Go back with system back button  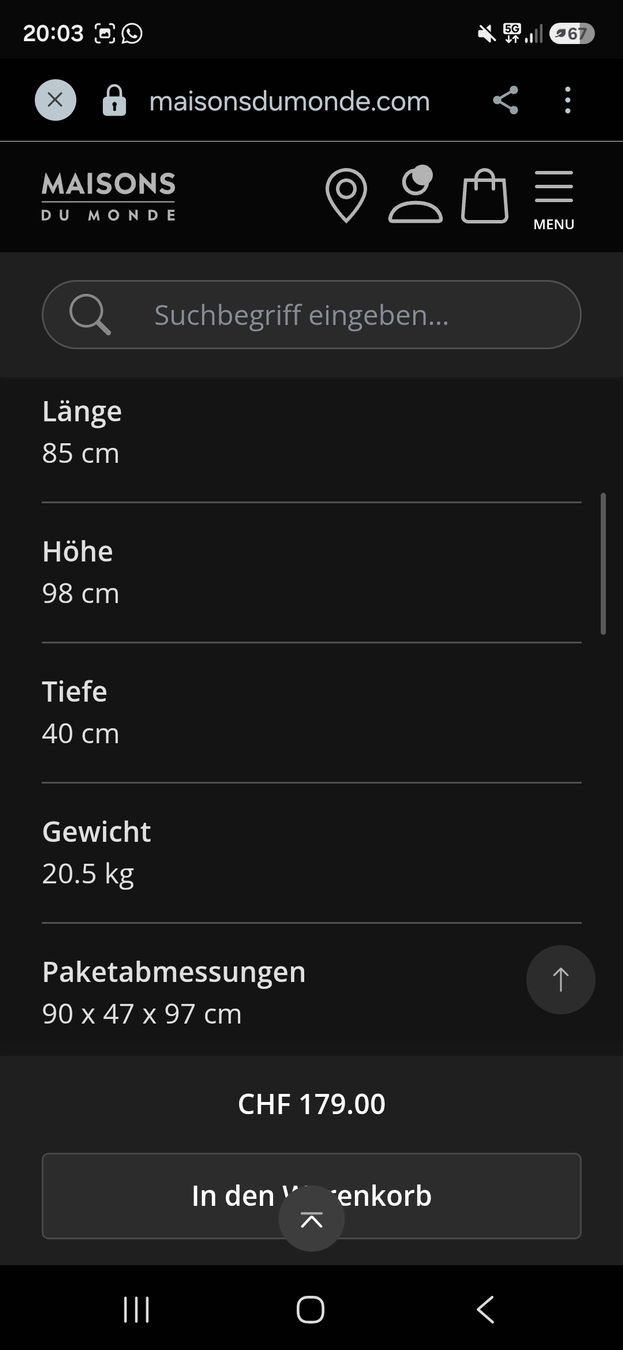(485, 1309)
